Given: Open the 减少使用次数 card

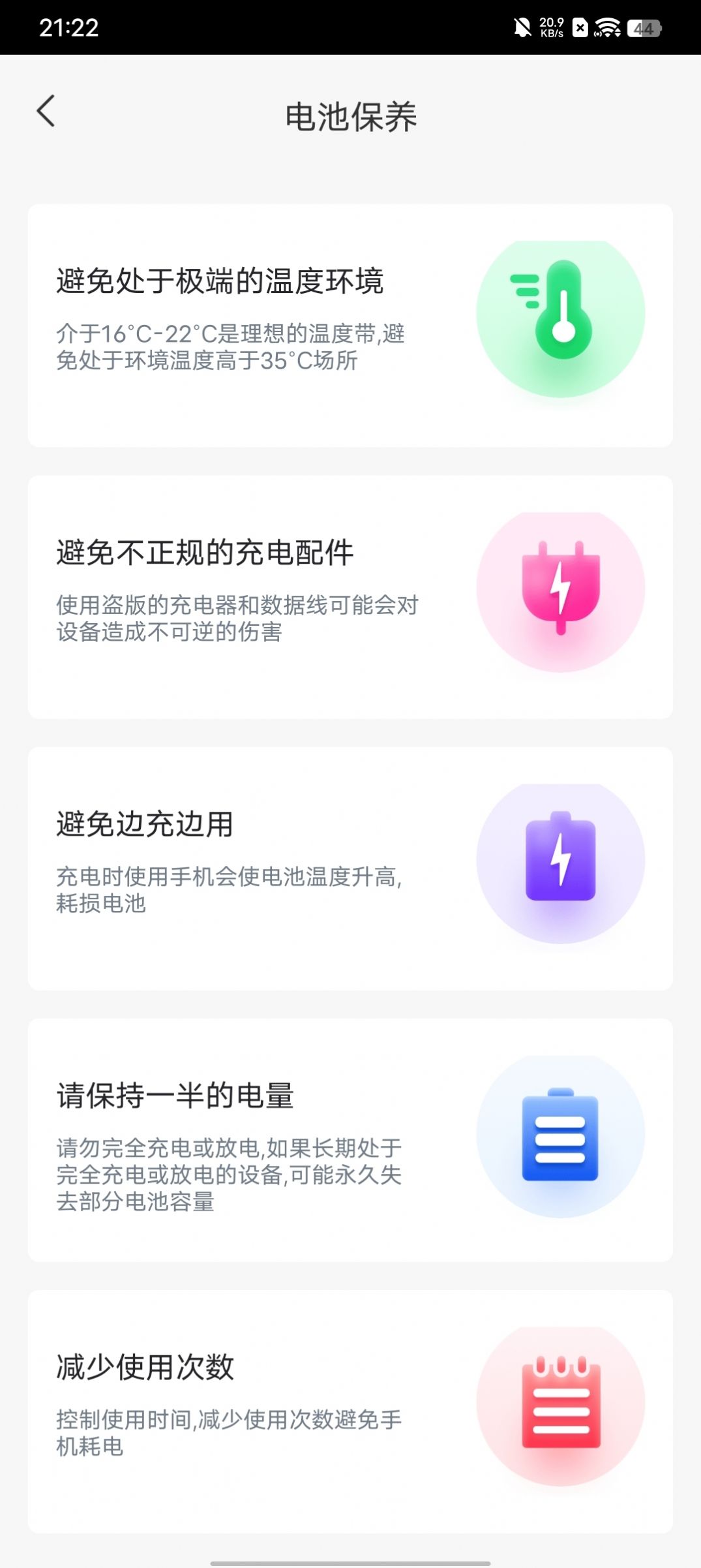Looking at the screenshot, I should [350, 1409].
